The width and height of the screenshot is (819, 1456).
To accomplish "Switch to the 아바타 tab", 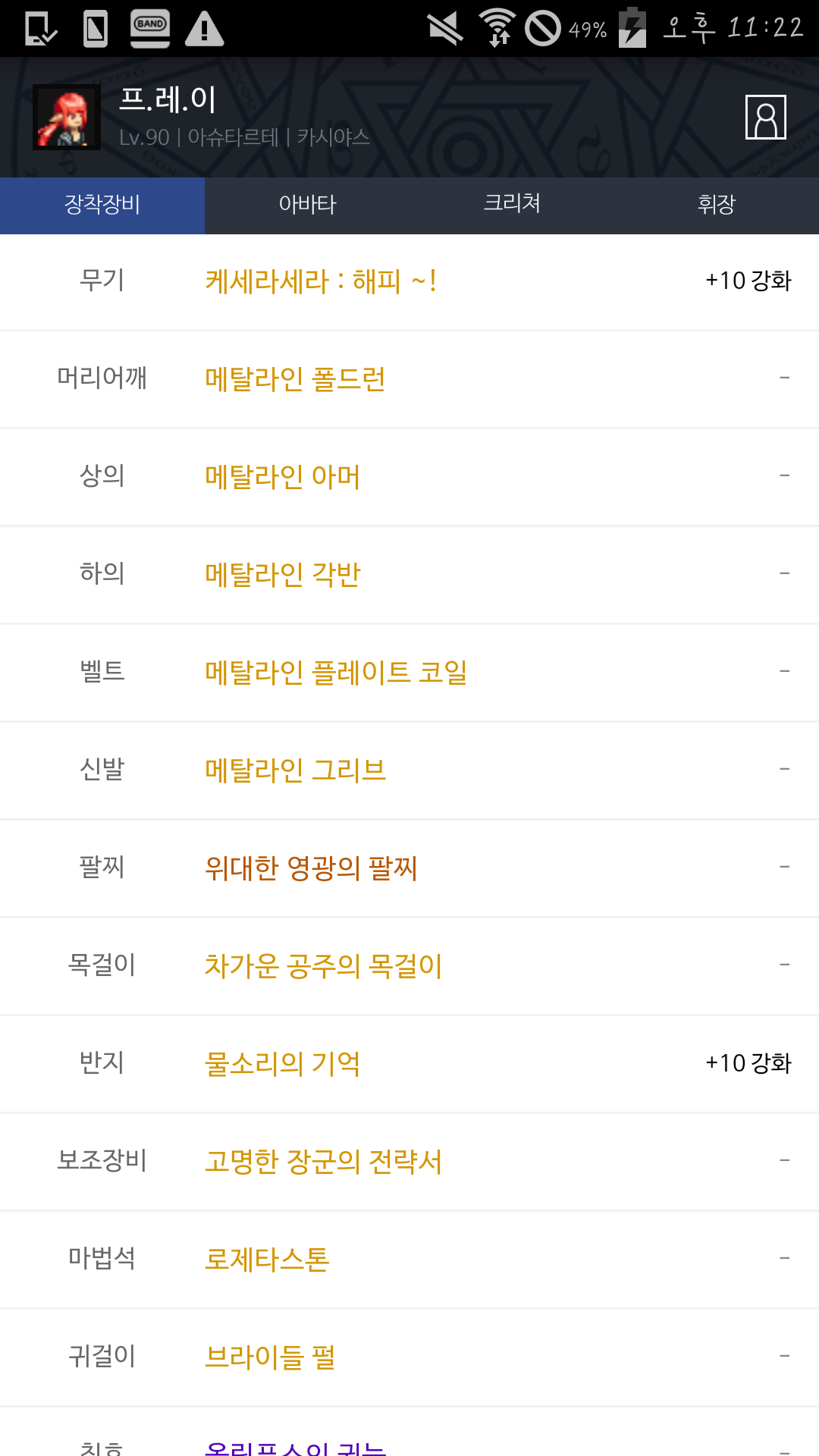I will coord(307,205).
